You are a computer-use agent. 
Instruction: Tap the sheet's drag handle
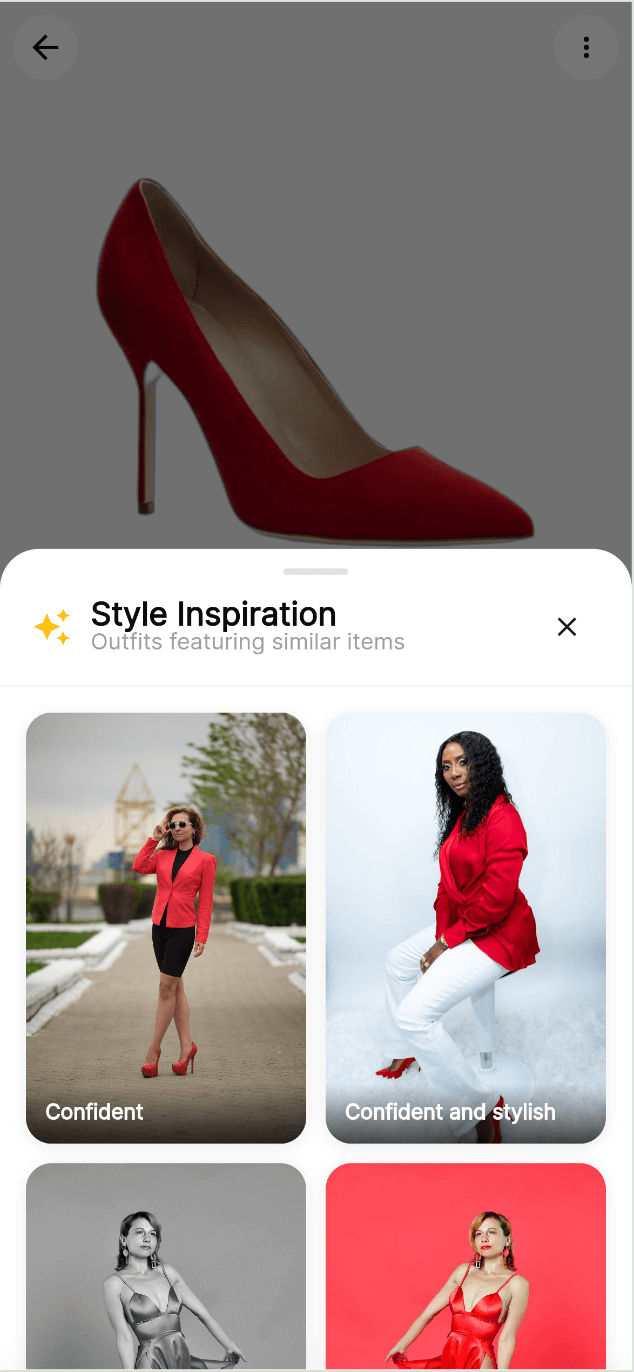316,572
